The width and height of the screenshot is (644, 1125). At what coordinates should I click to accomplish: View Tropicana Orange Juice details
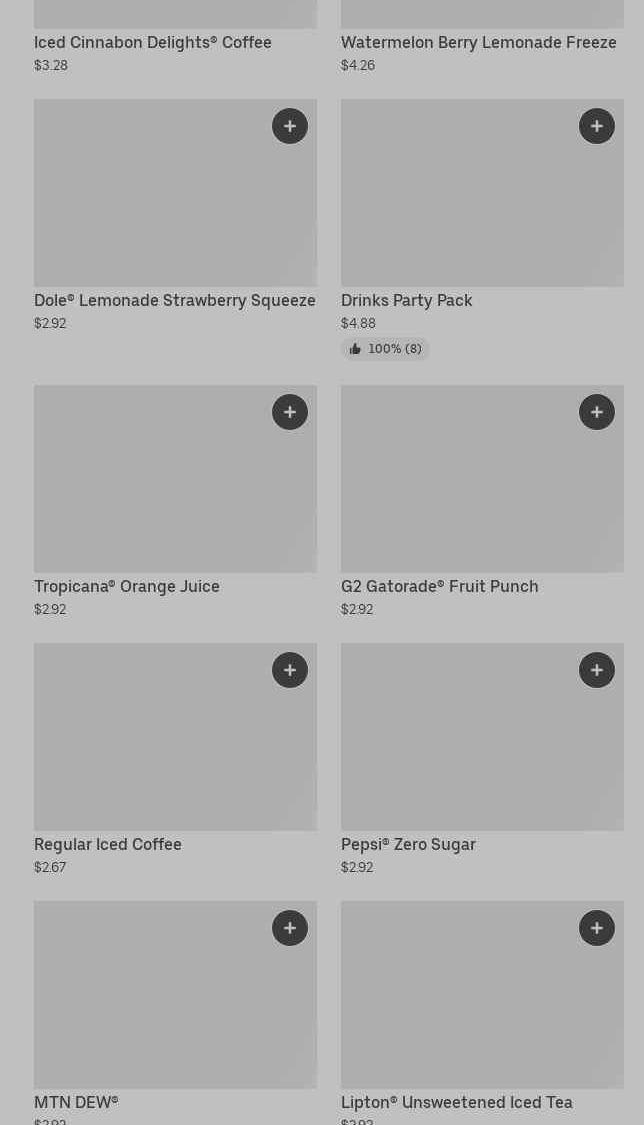point(175,502)
